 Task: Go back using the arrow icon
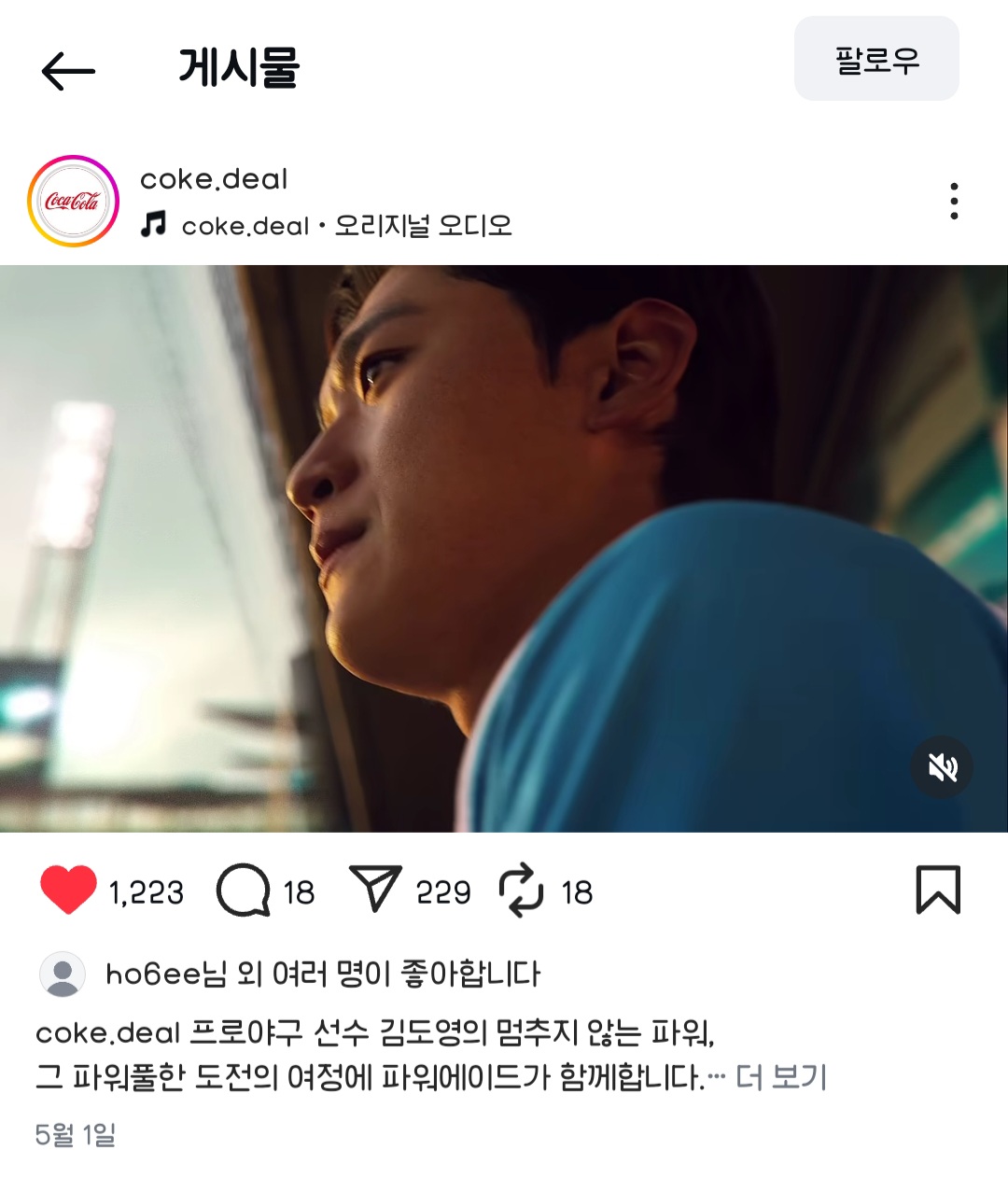click(68, 71)
